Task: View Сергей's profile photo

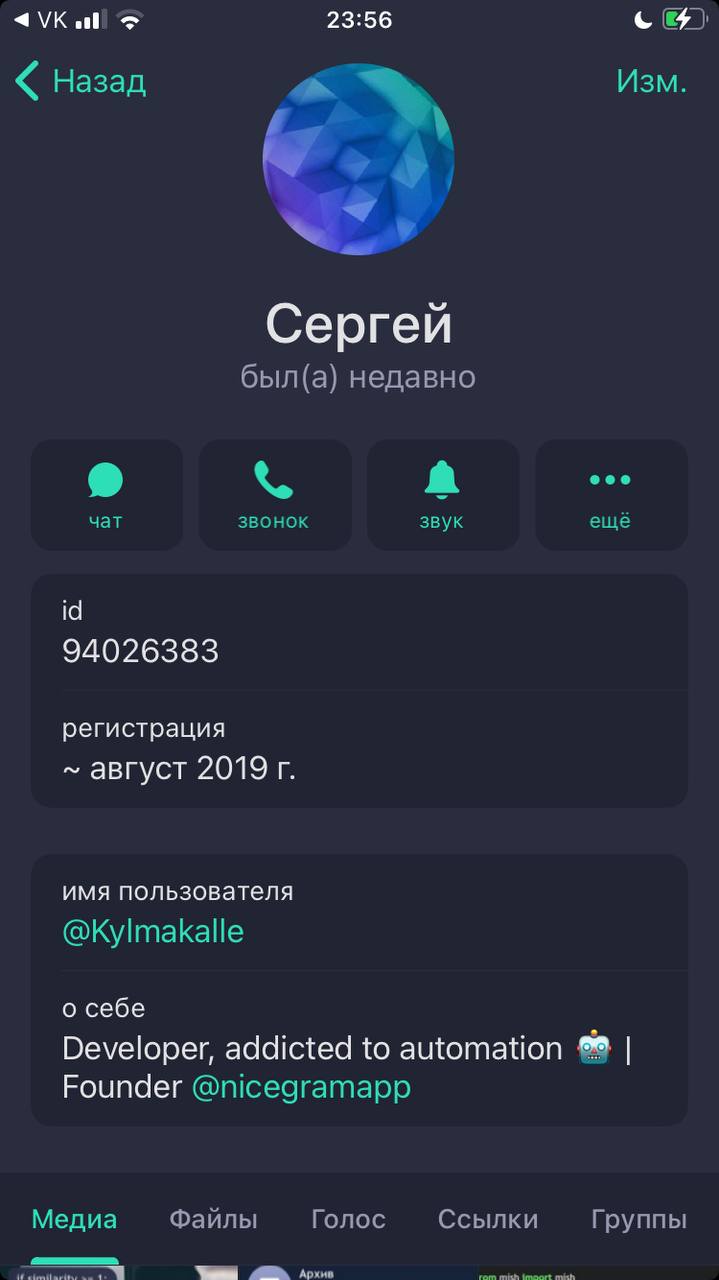Action: 358,159
